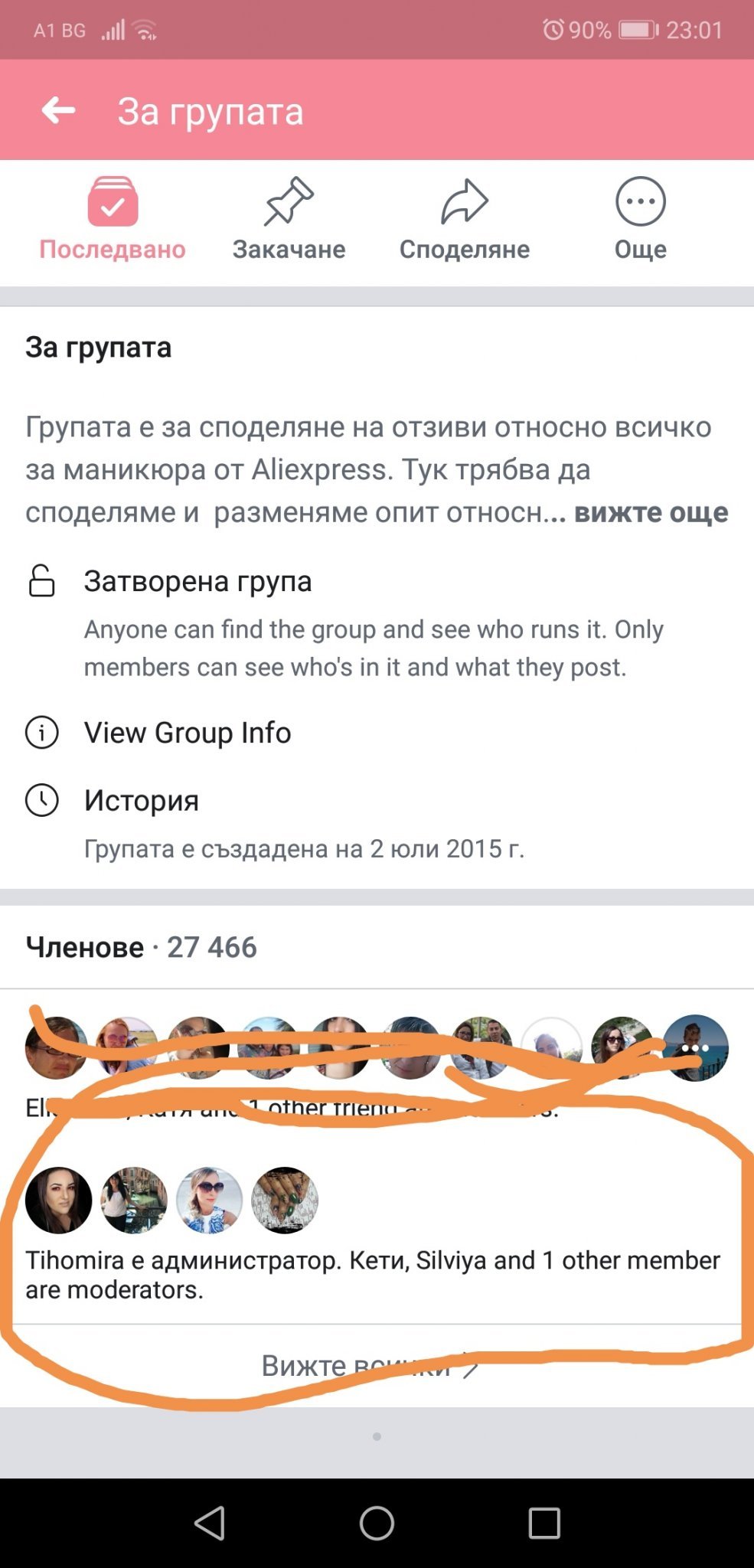
Task: Tap the system home button
Action: 377,1523
